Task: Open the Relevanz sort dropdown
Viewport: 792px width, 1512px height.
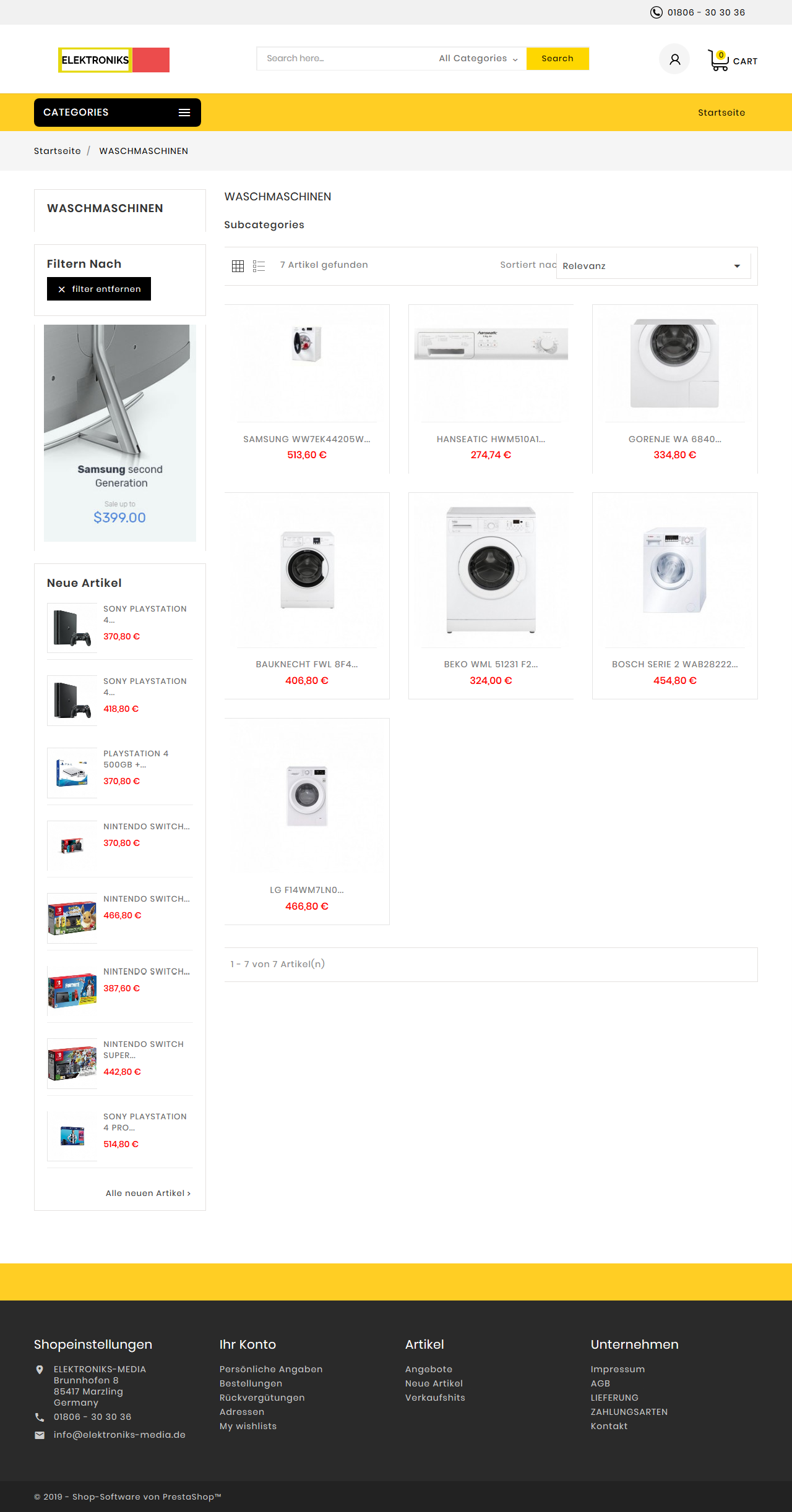Action: 653,266
